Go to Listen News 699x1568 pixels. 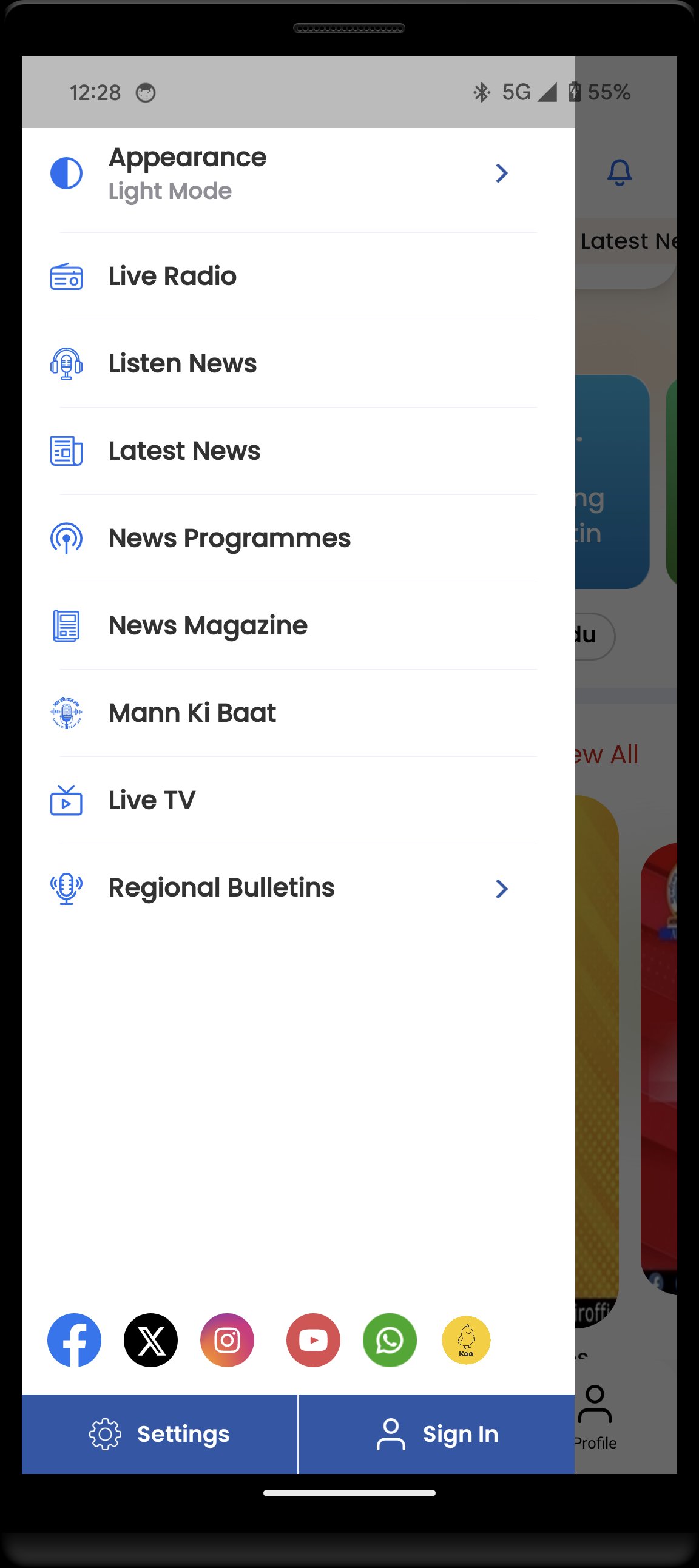click(280, 364)
